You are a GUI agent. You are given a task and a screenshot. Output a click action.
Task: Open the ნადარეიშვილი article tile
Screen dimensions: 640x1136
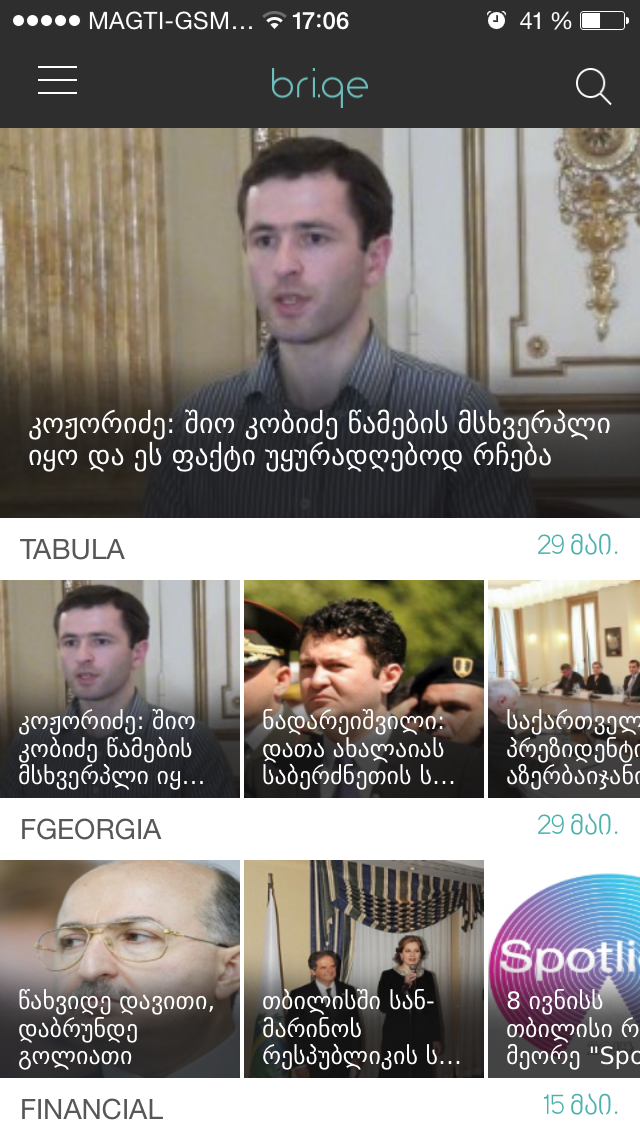(x=364, y=689)
